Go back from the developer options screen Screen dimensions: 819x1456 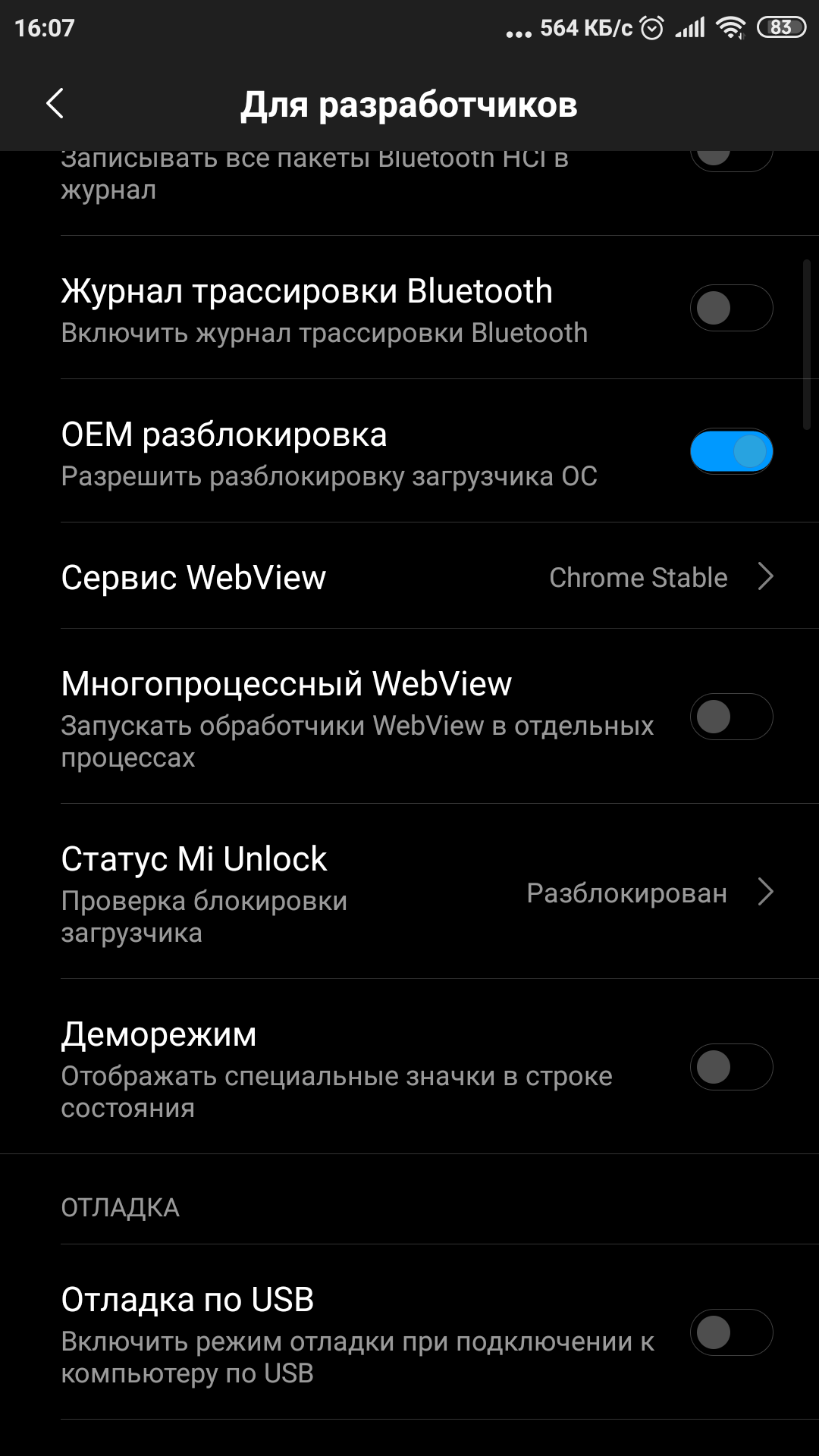click(55, 104)
